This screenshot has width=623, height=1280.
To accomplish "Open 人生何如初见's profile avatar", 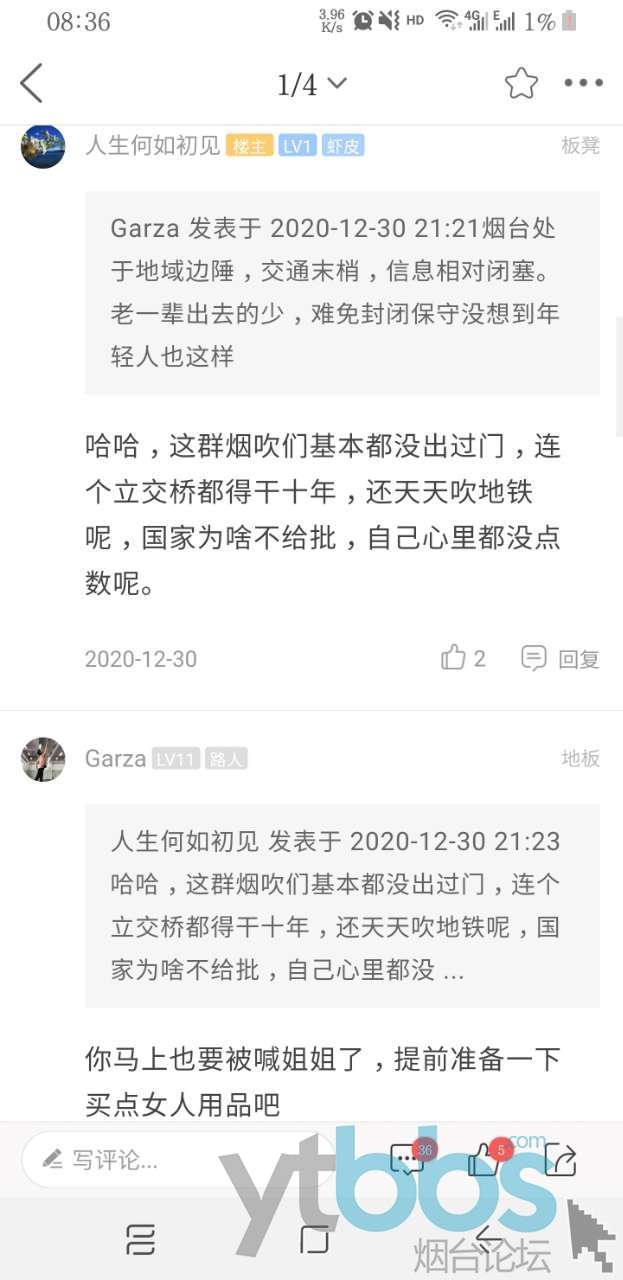I will 43,146.
